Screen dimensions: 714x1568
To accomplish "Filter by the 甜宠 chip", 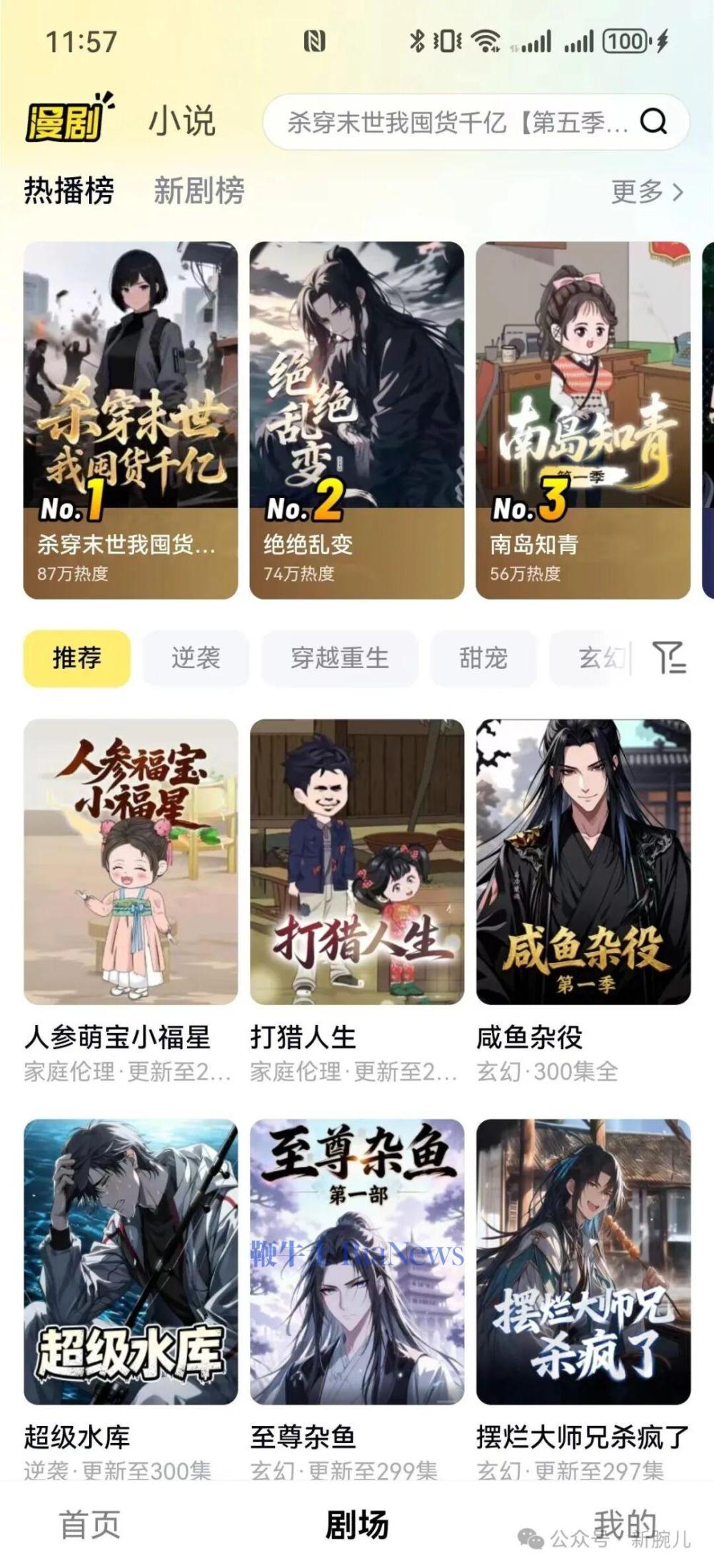I will click(x=483, y=658).
